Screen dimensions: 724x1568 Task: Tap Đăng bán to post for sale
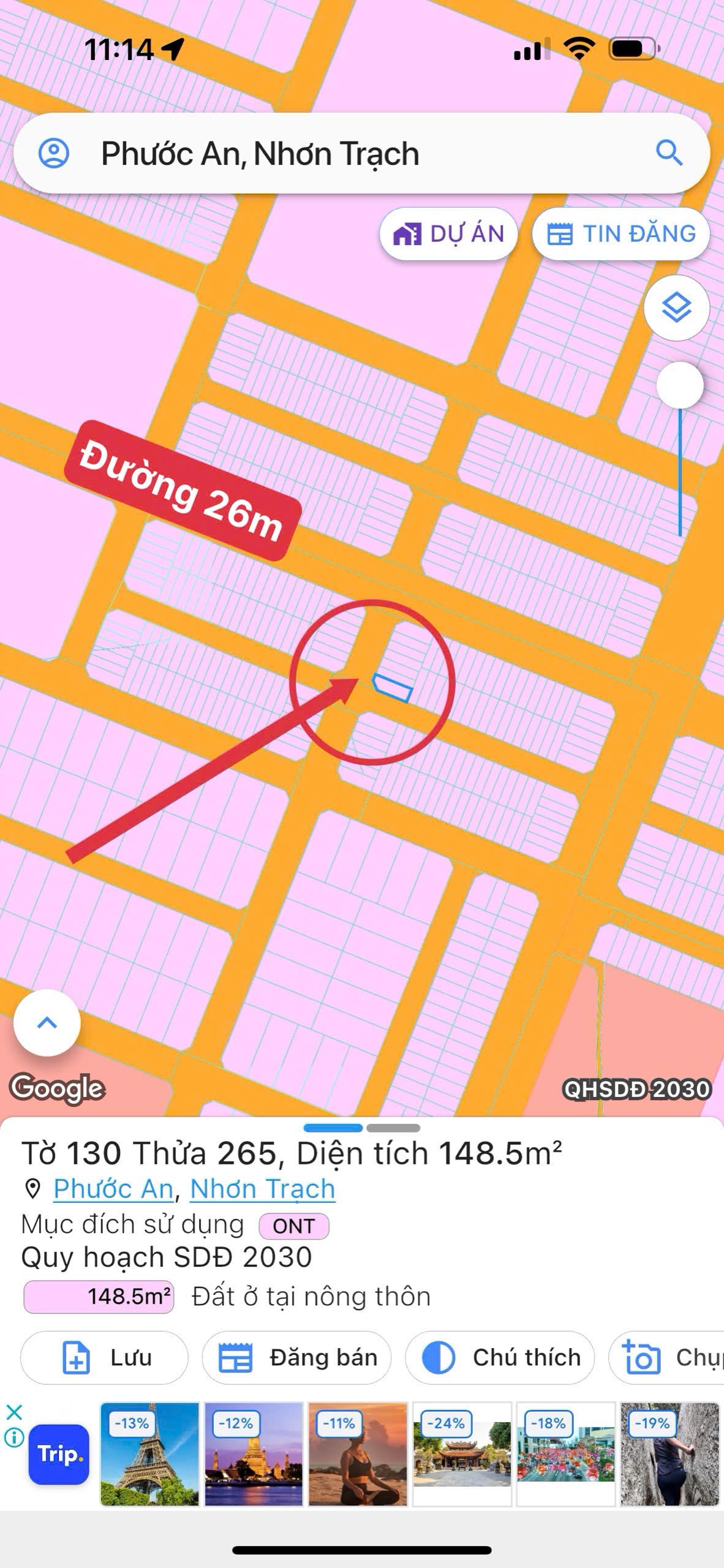(x=296, y=1358)
